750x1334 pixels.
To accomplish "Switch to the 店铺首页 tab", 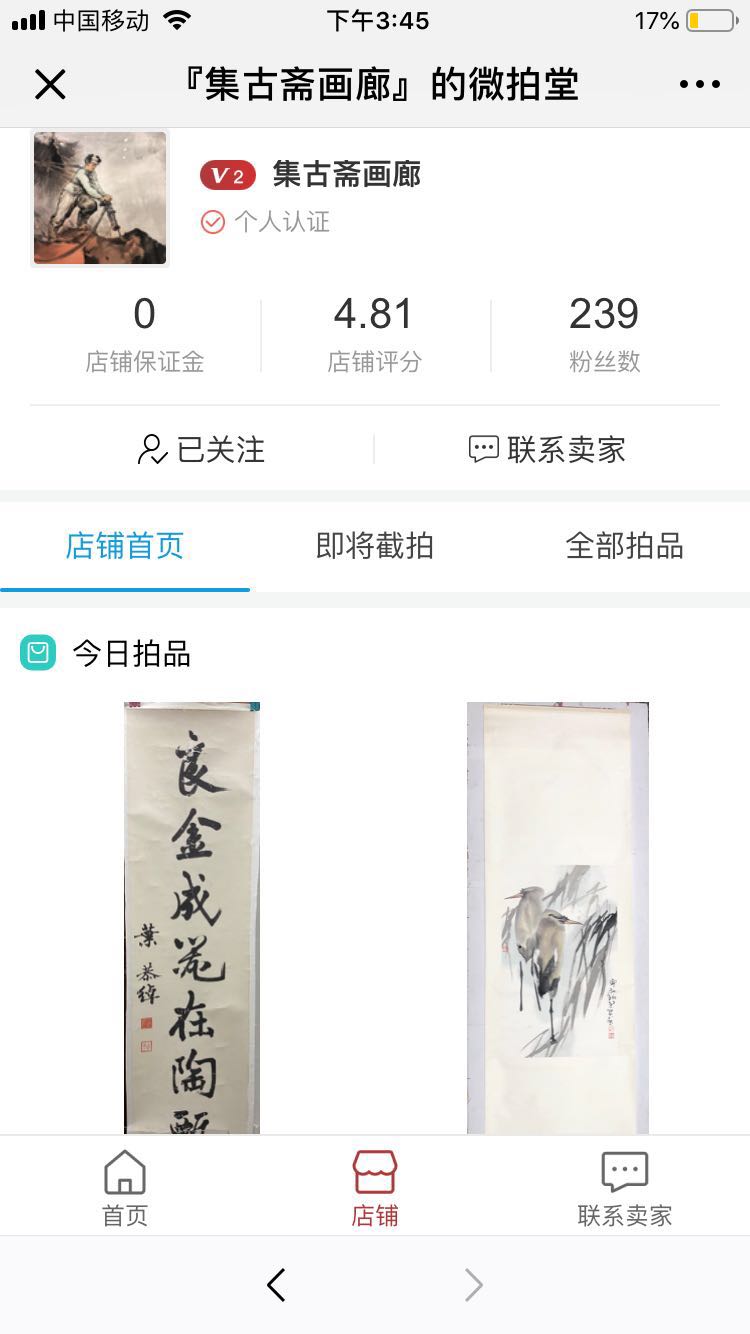I will pyautogui.click(x=125, y=546).
